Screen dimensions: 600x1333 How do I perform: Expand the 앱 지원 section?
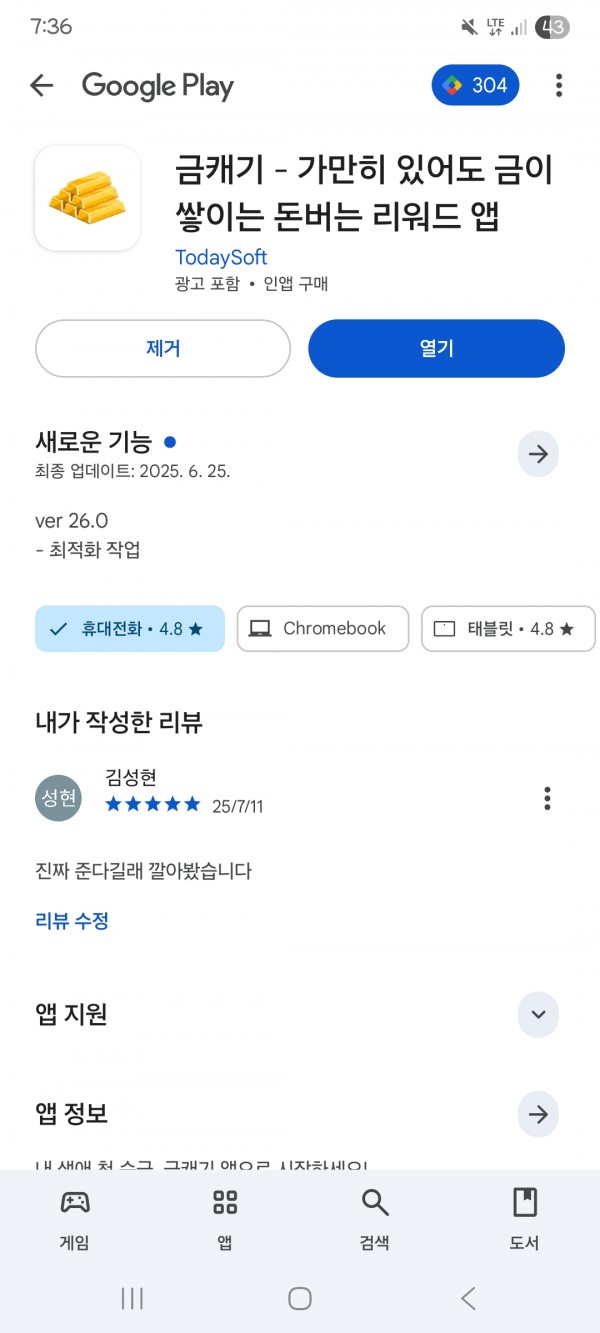click(x=538, y=1015)
